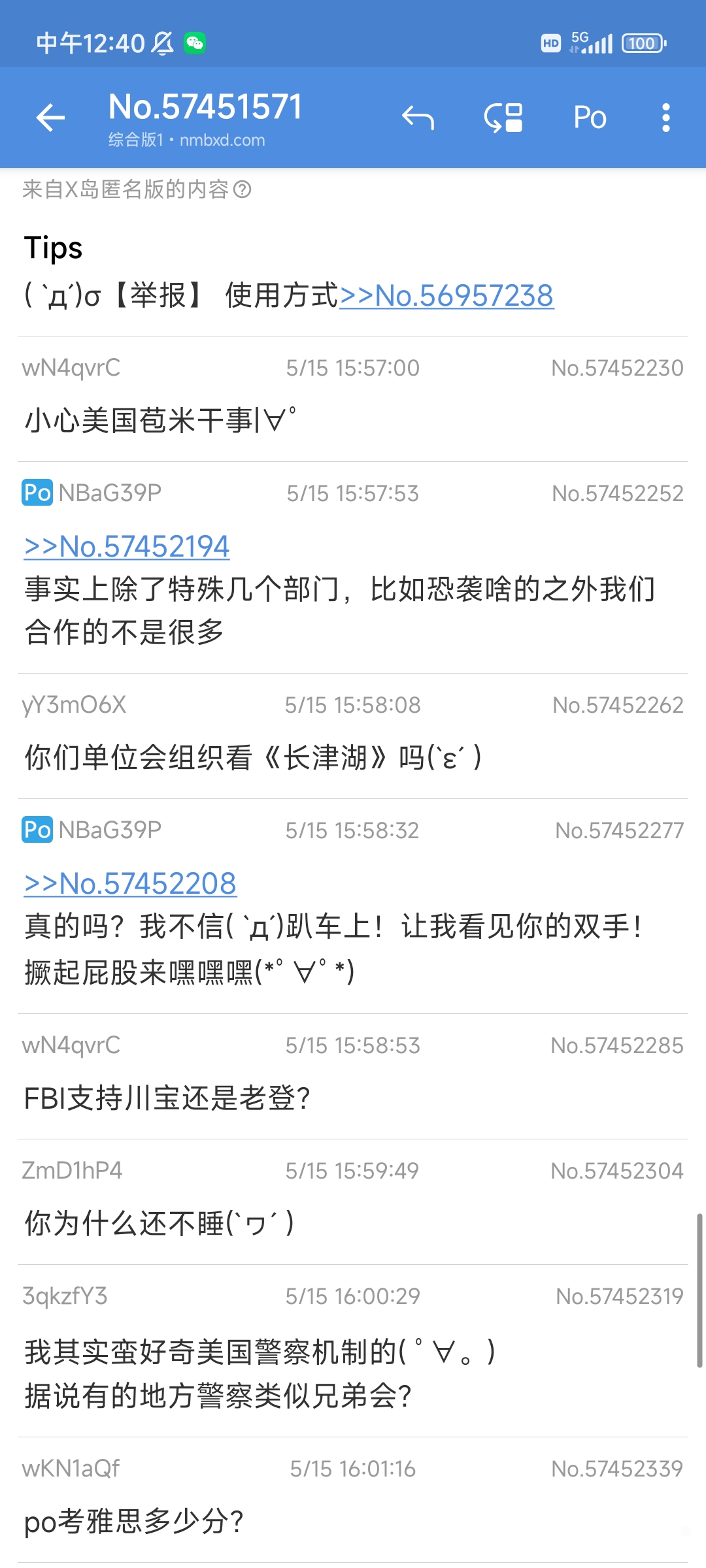Open the three-dot overflow menu
The image size is (706, 1568).
665,118
